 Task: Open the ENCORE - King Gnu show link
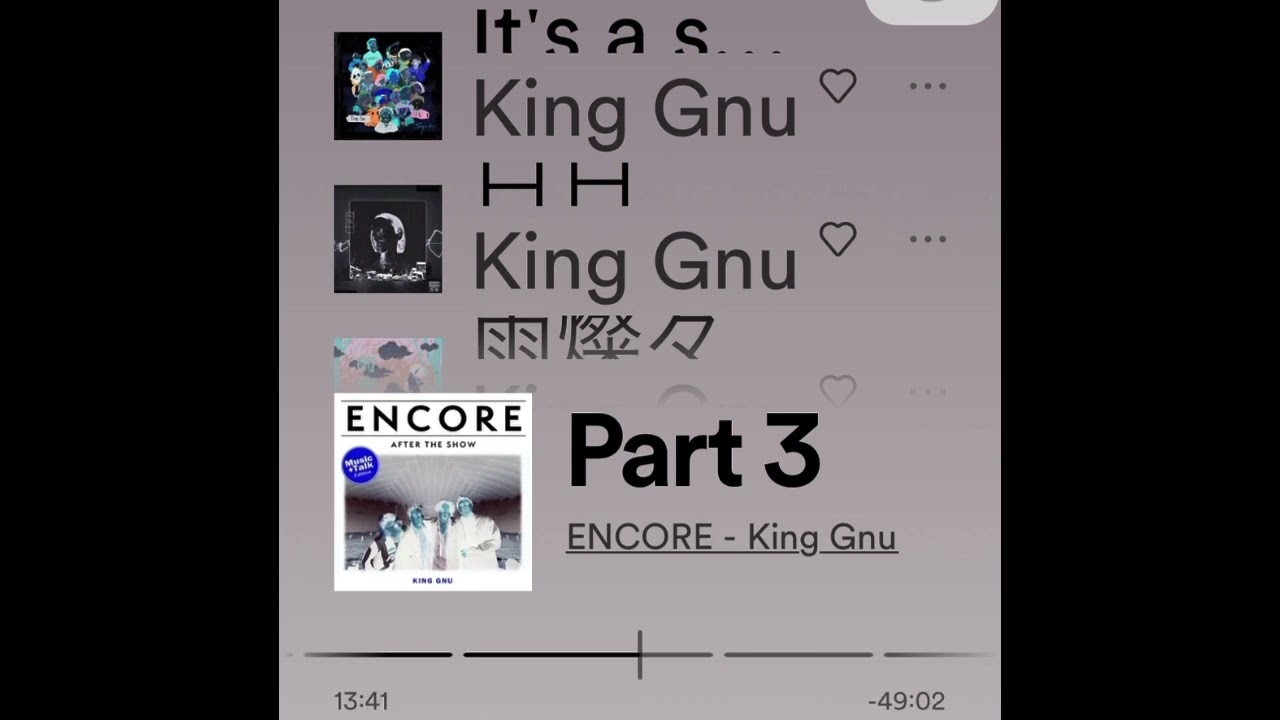click(x=731, y=537)
